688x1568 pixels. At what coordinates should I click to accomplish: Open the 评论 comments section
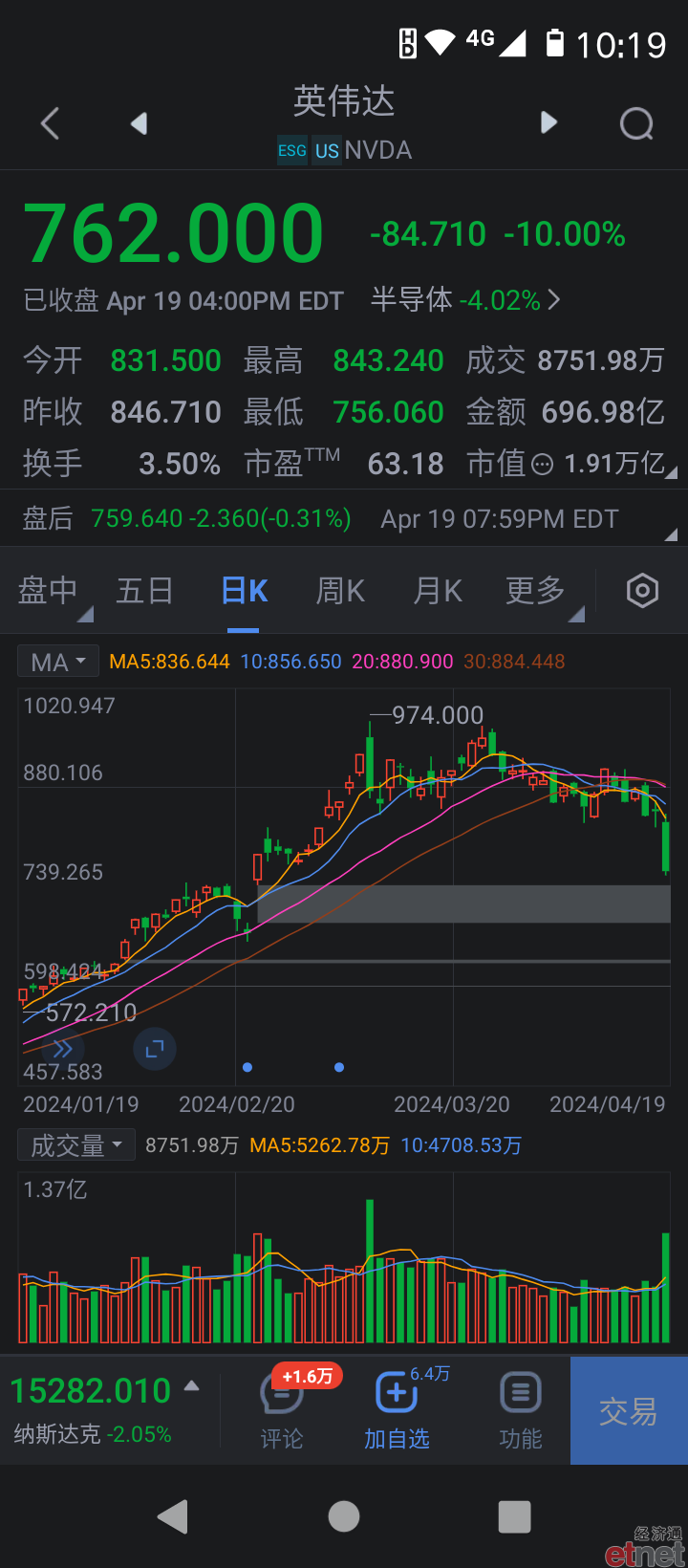point(282,1411)
